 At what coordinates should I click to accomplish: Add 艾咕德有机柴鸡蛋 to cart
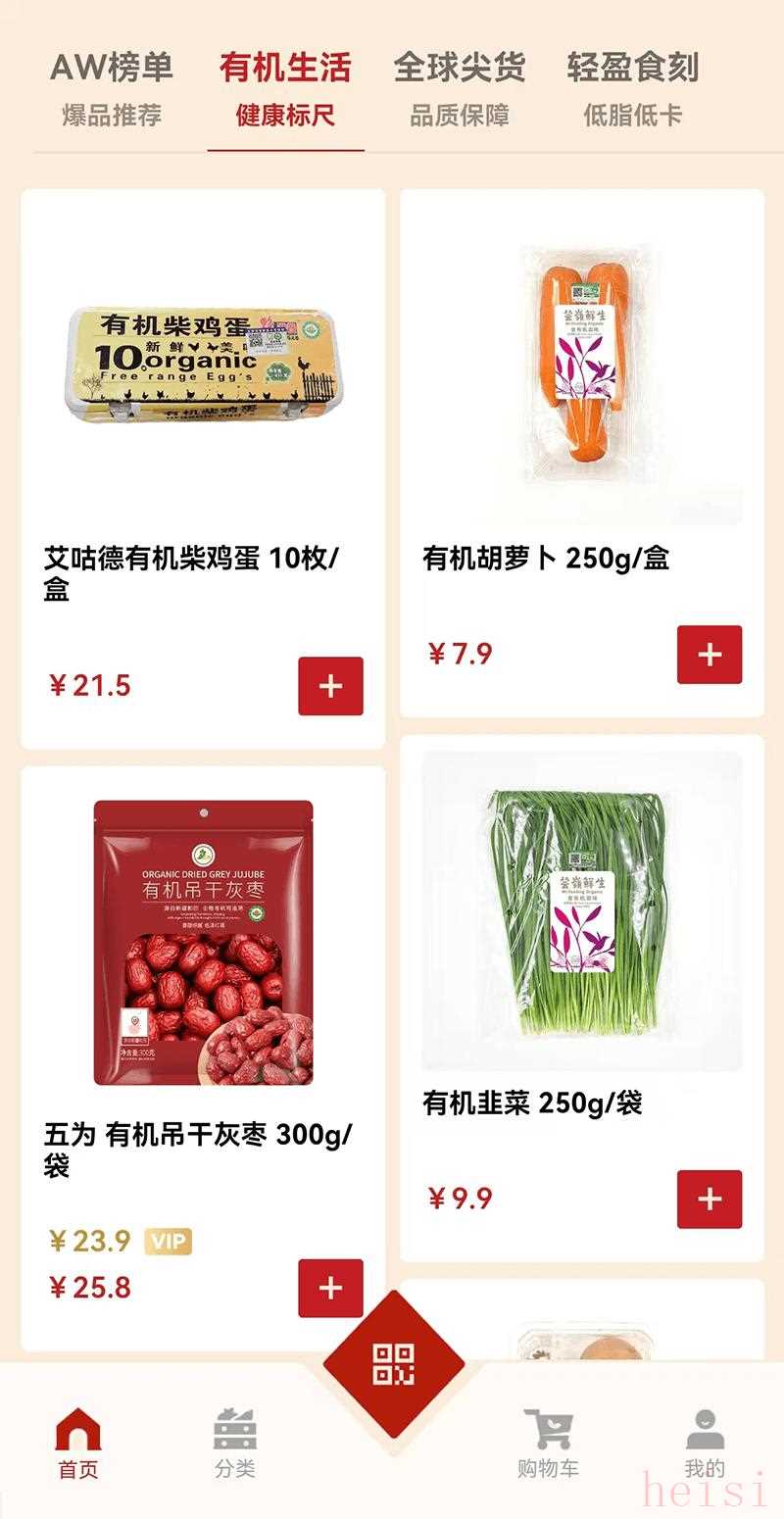[x=330, y=686]
